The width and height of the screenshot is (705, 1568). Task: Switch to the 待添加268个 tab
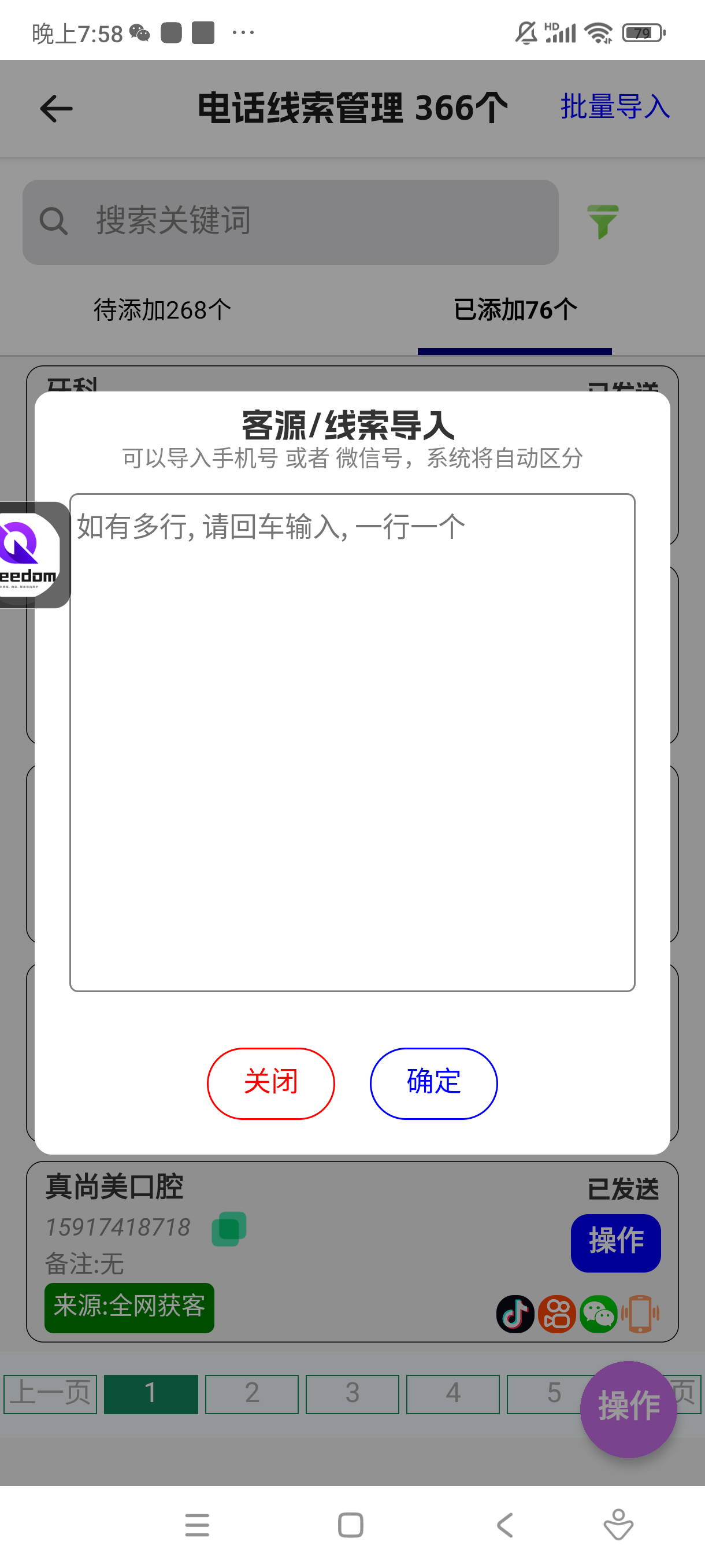[162, 310]
